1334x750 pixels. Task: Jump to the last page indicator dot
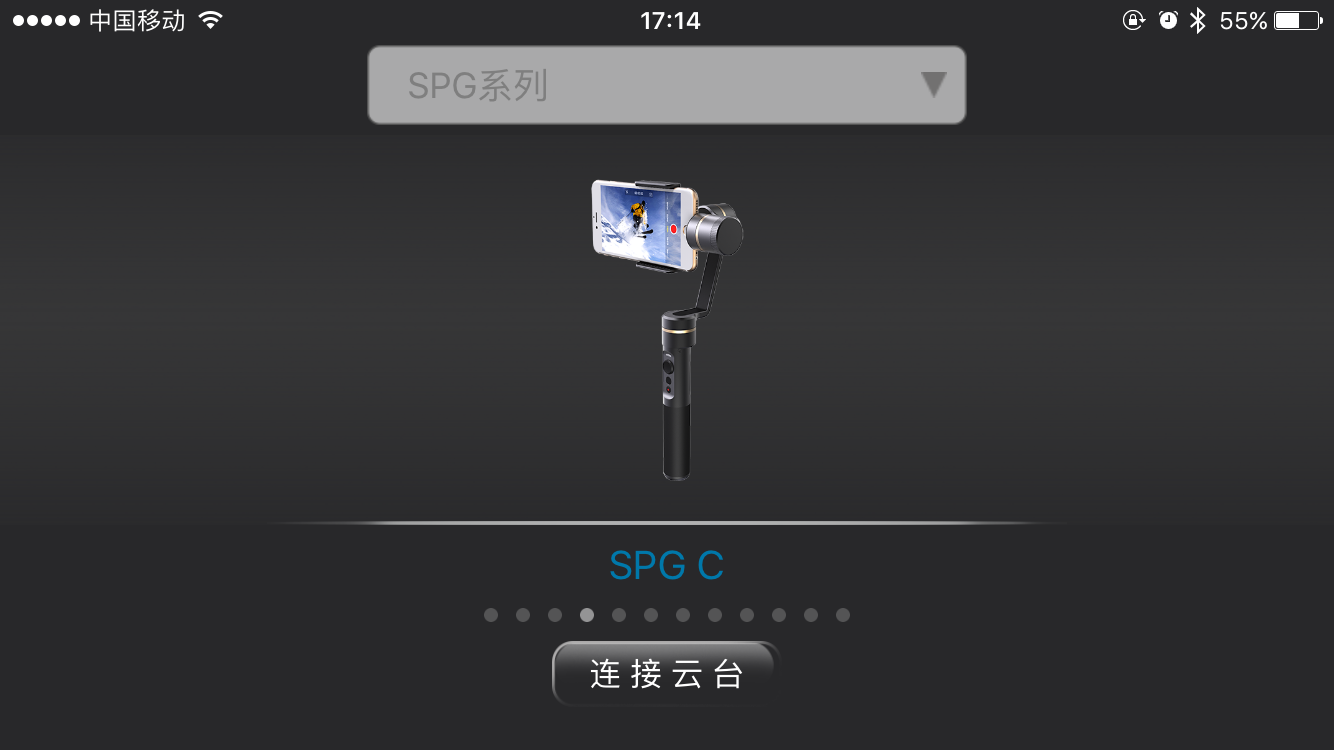tap(843, 615)
